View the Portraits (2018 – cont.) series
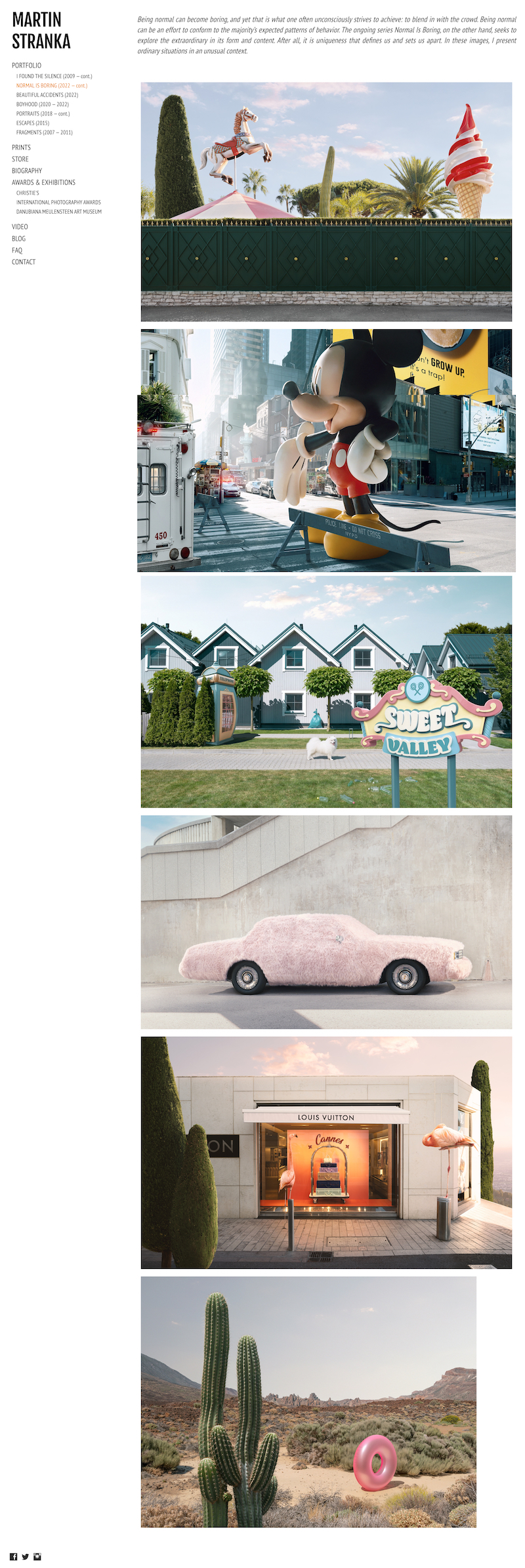This screenshot has height=1568, width=525. click(x=43, y=113)
